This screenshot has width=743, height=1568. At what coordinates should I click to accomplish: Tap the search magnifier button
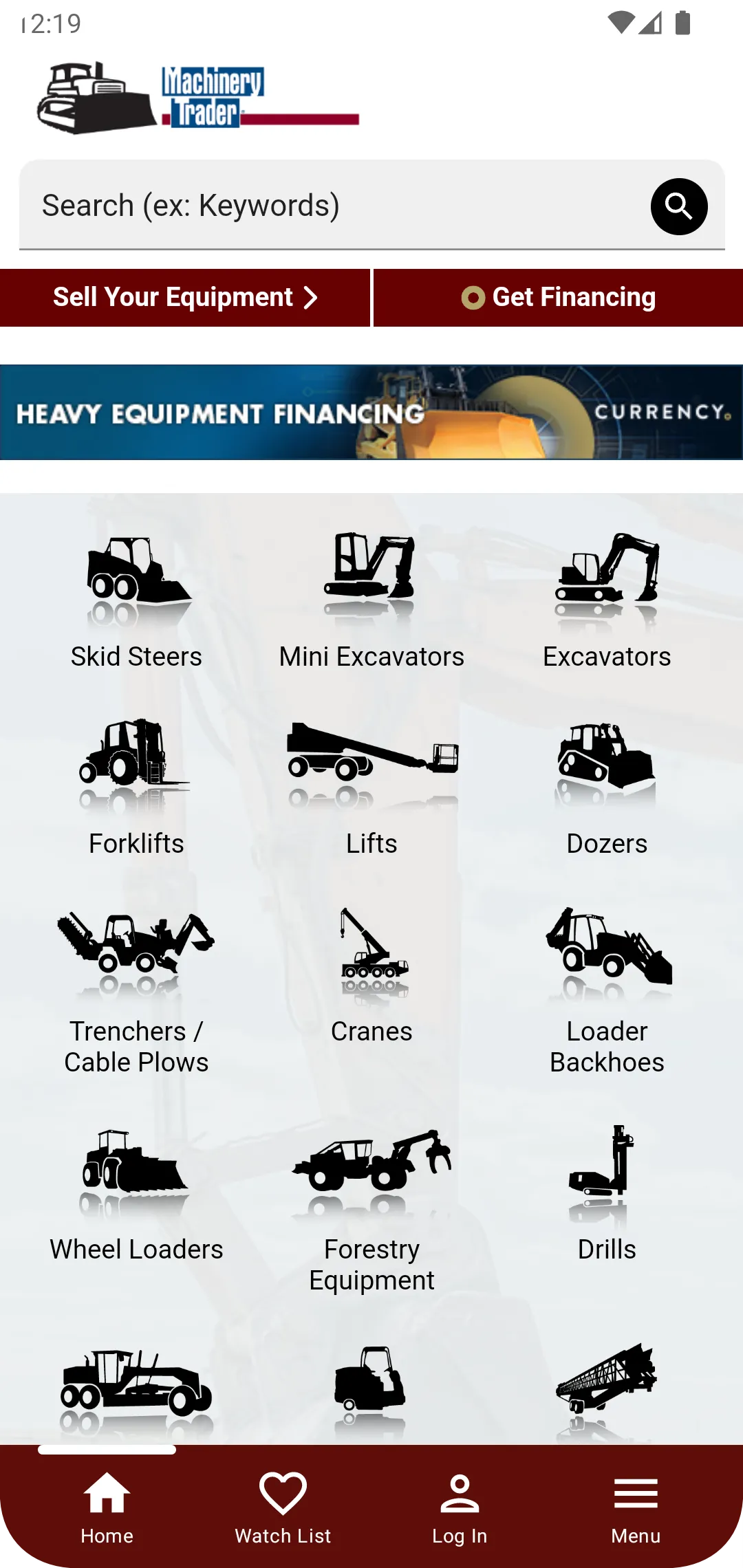tap(678, 206)
